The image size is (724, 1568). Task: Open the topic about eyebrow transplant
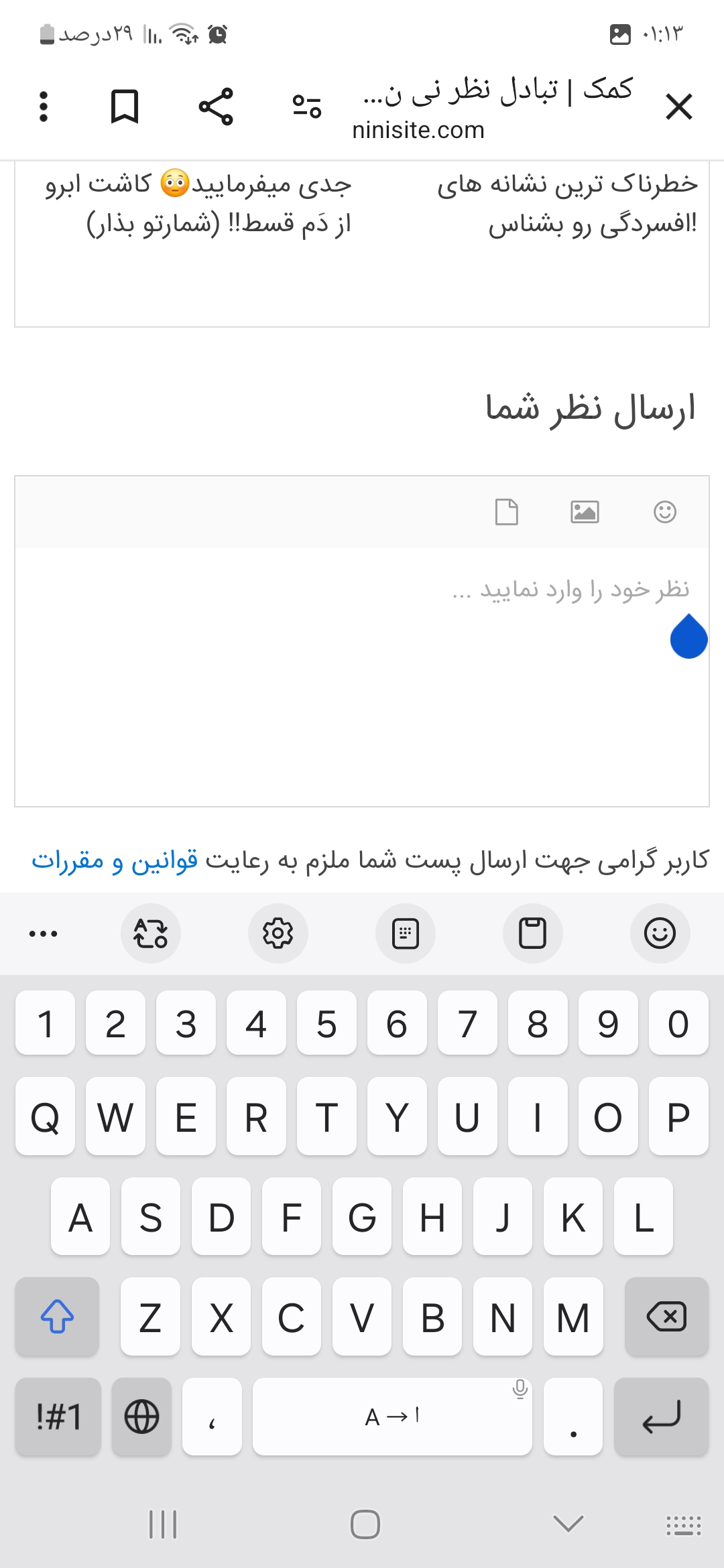(x=198, y=203)
